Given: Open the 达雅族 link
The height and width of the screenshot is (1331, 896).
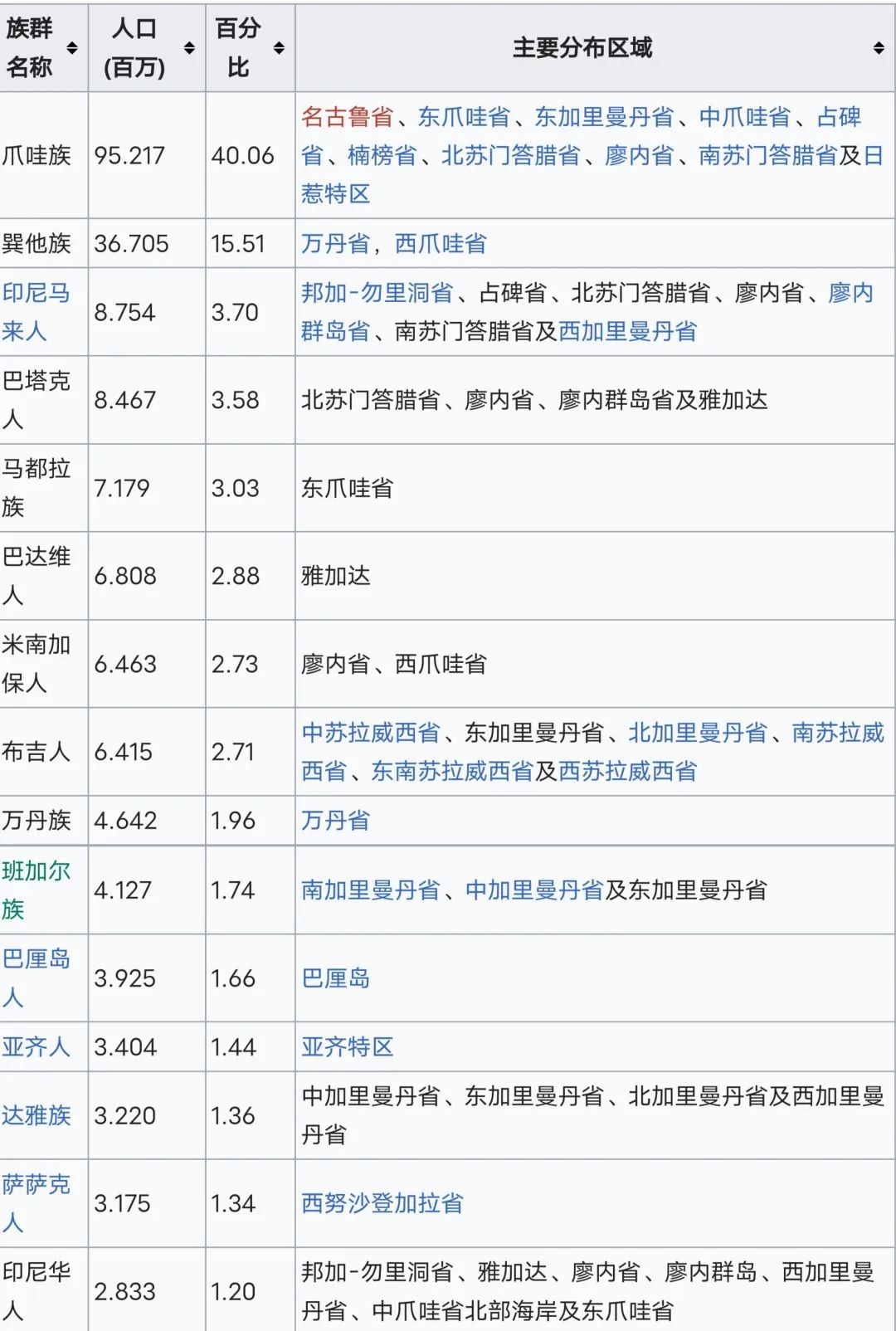Looking at the screenshot, I should point(36,1115).
